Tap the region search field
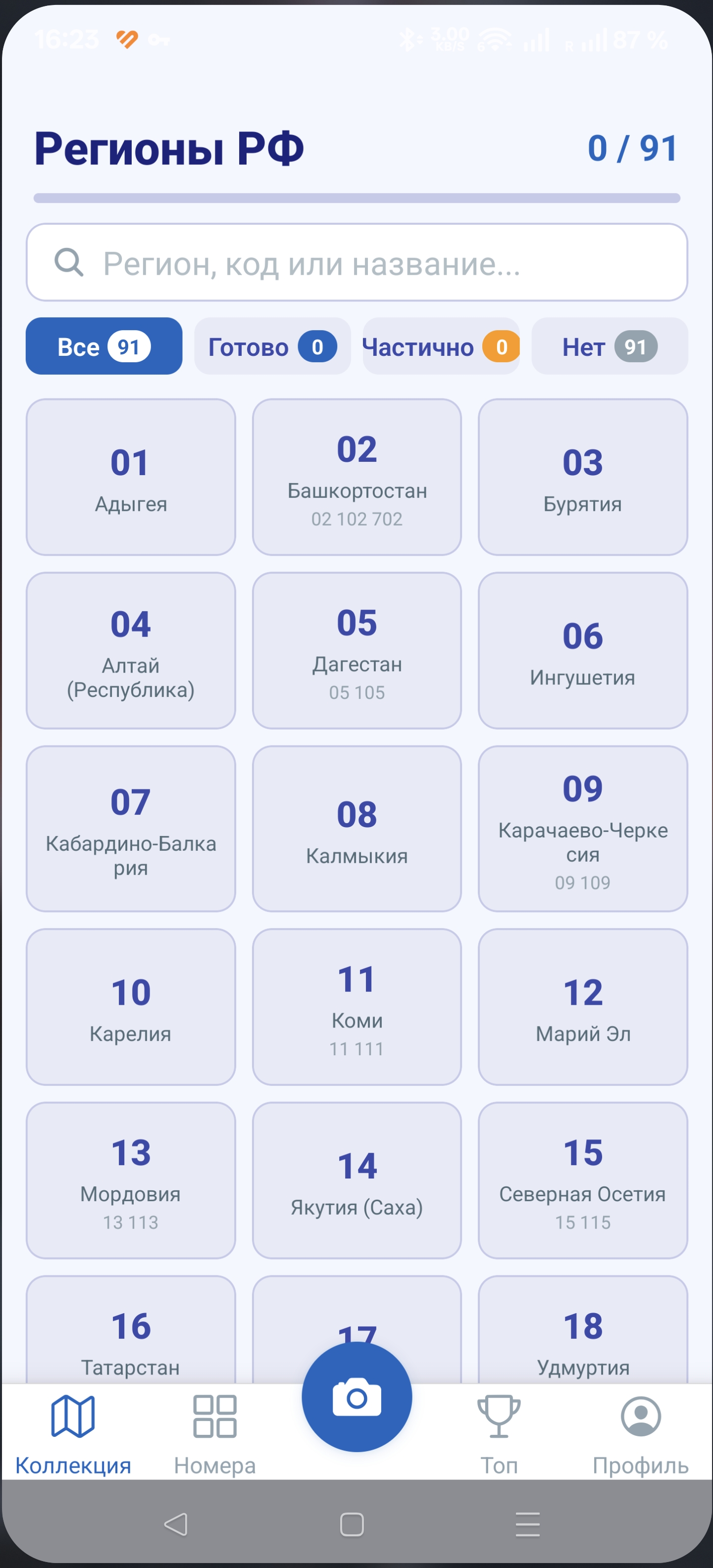 click(357, 262)
